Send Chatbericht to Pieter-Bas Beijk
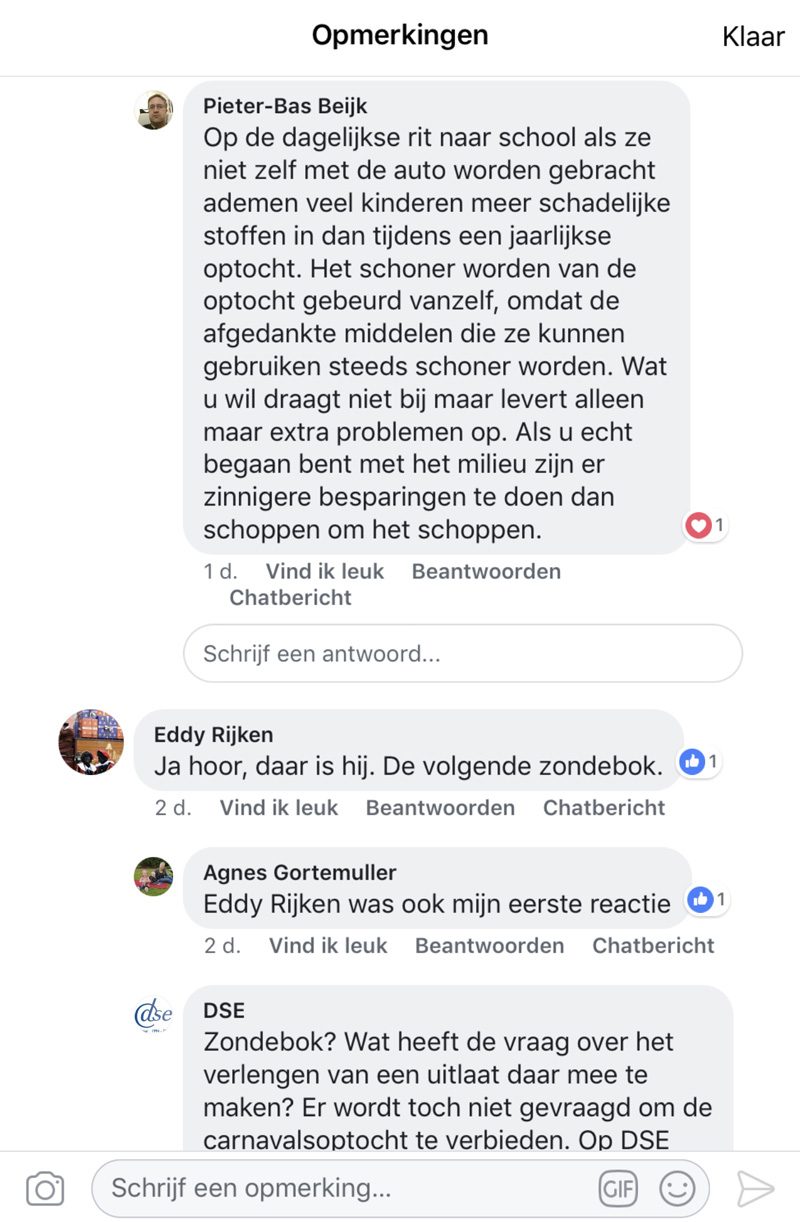800x1222 pixels. point(290,598)
